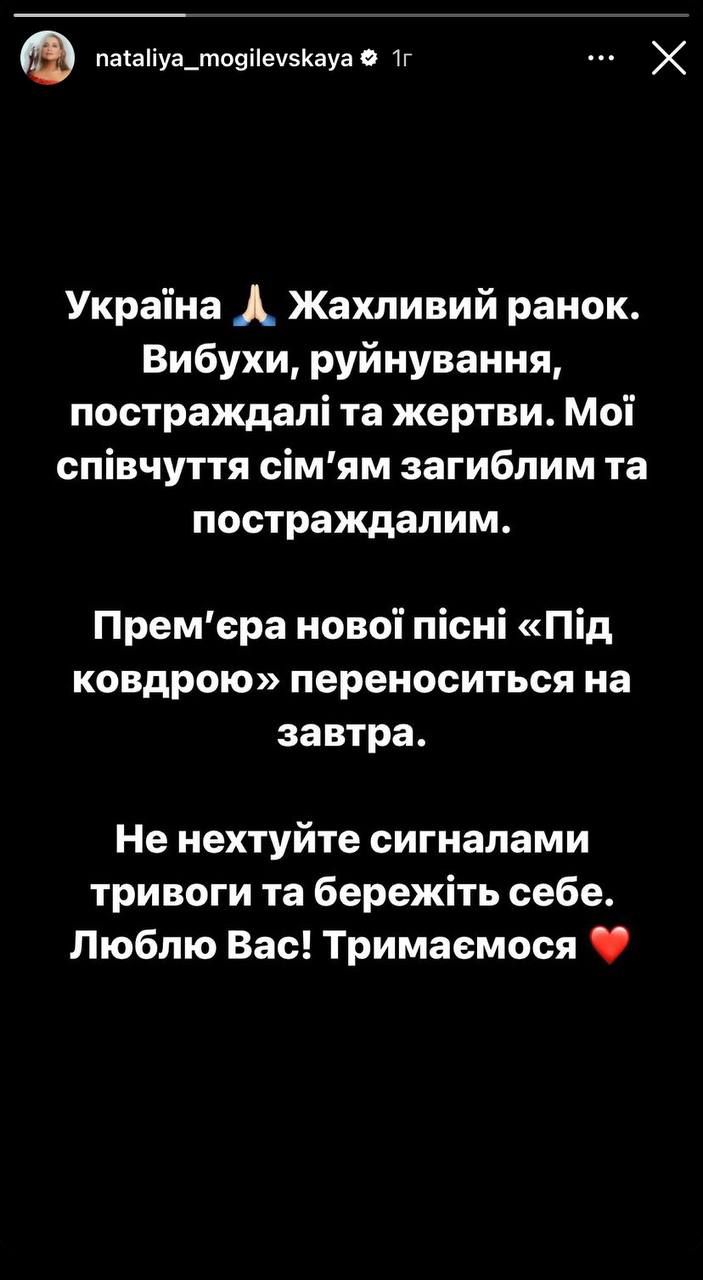703x1280 pixels.
Task: Open nataliya_mogilevskaya's profile picture
Action: [47, 58]
